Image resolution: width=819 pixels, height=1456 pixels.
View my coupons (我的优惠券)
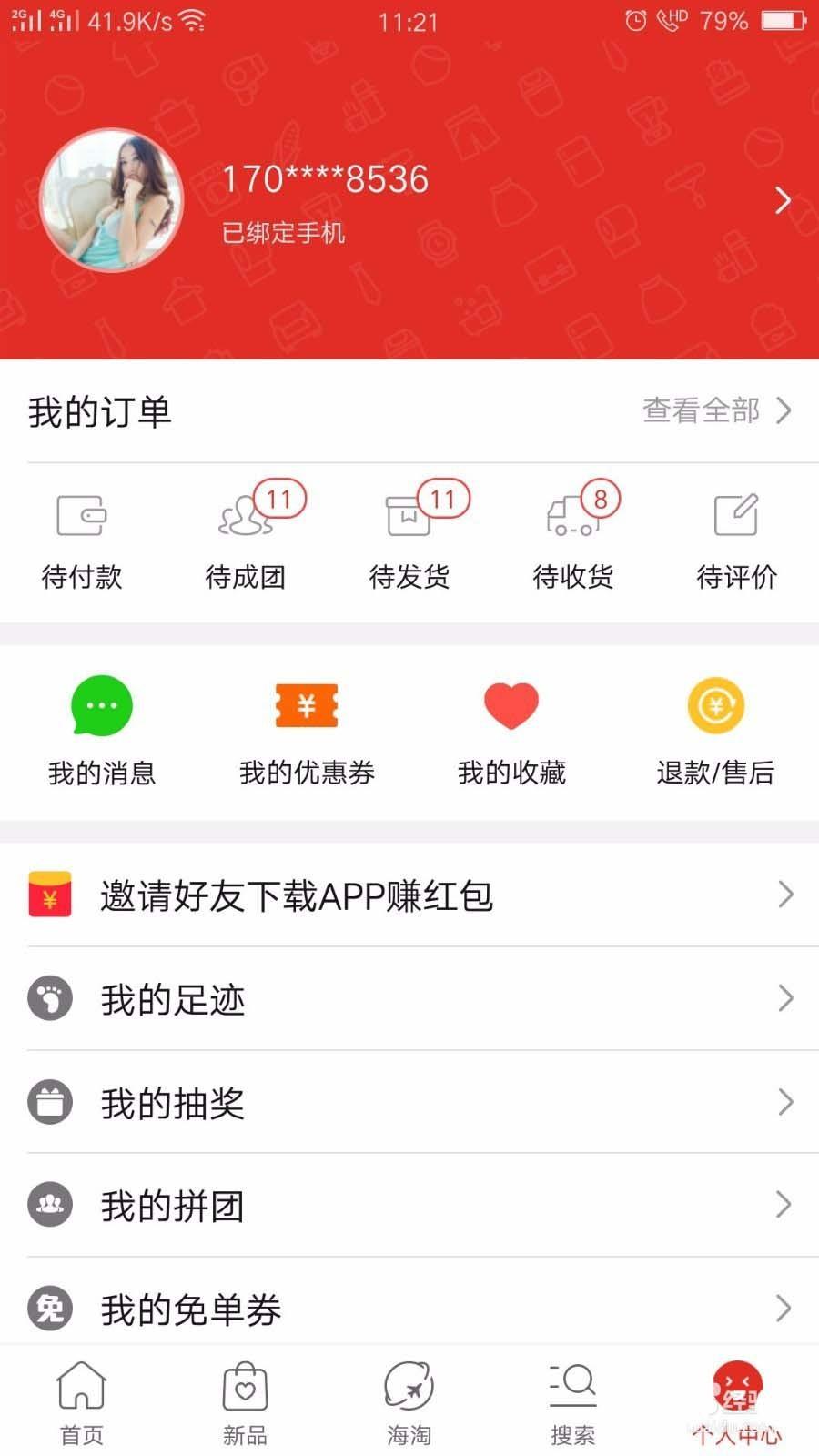pyautogui.click(x=307, y=728)
